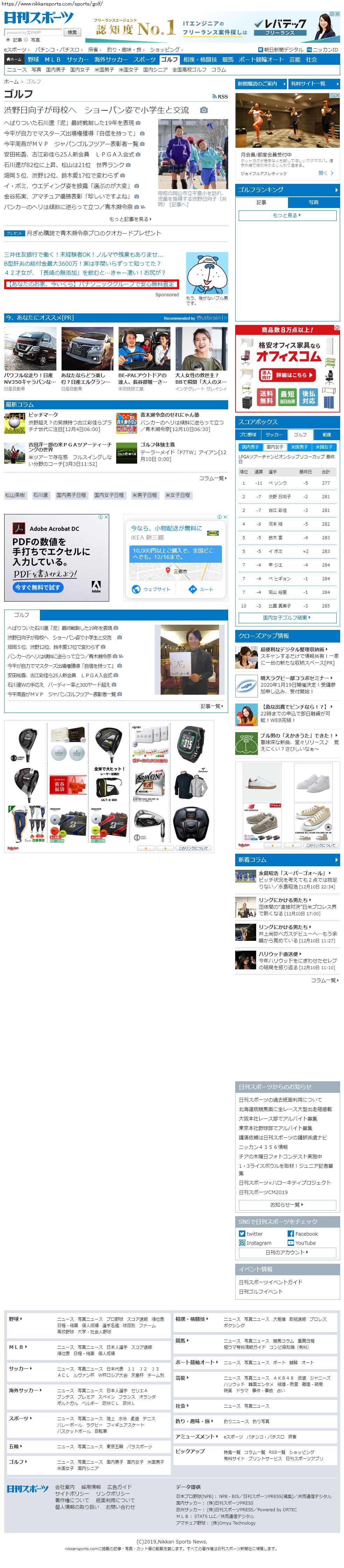The image size is (344, 1568).
Task: Tap もっと見る in the golf ranking box
Action: (x=287, y=215)
